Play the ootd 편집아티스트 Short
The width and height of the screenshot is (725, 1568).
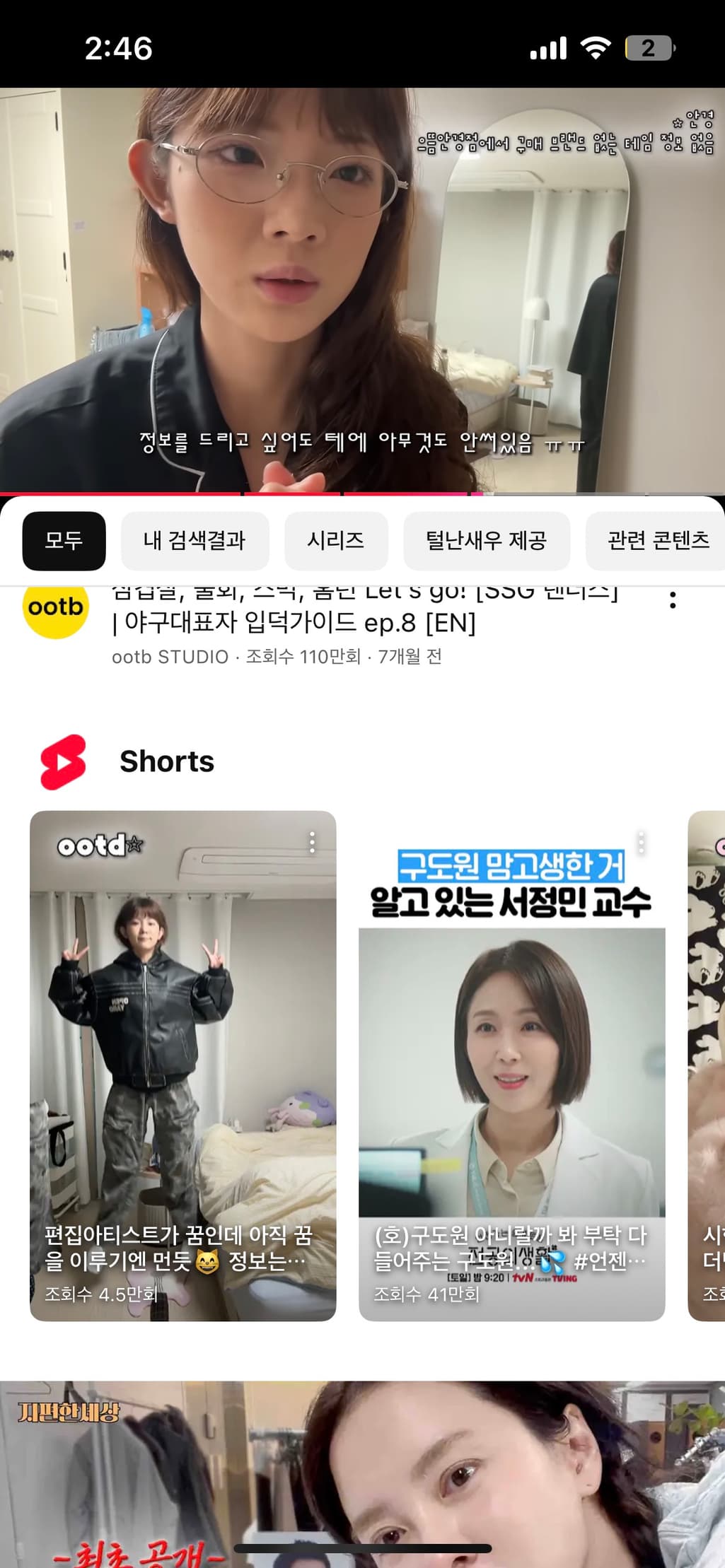coord(182,1060)
